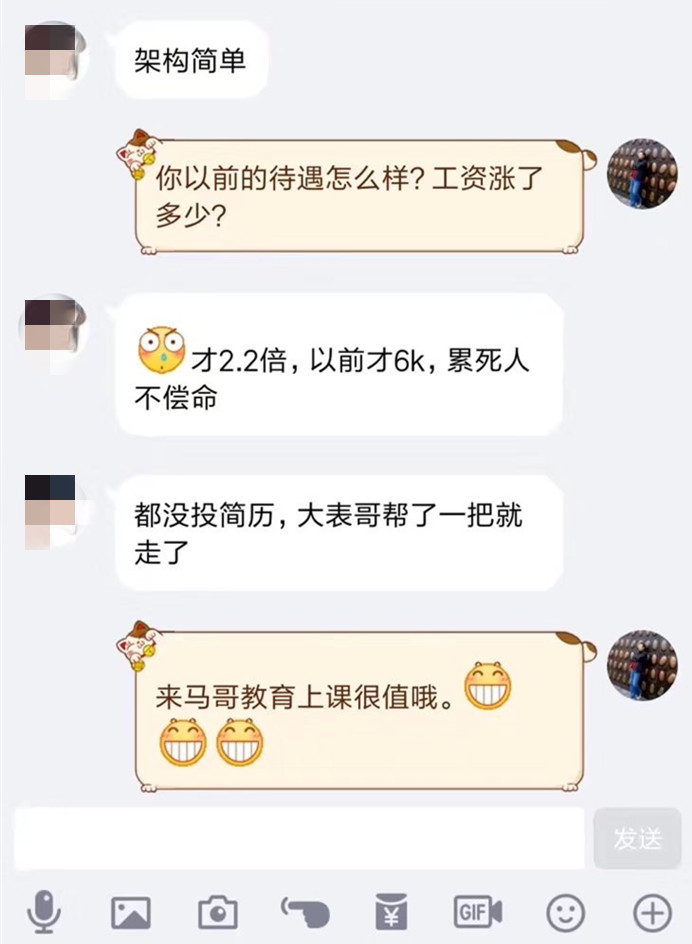Screen dimensions: 692x944
Task: Open the red packet option
Action: tap(390, 911)
